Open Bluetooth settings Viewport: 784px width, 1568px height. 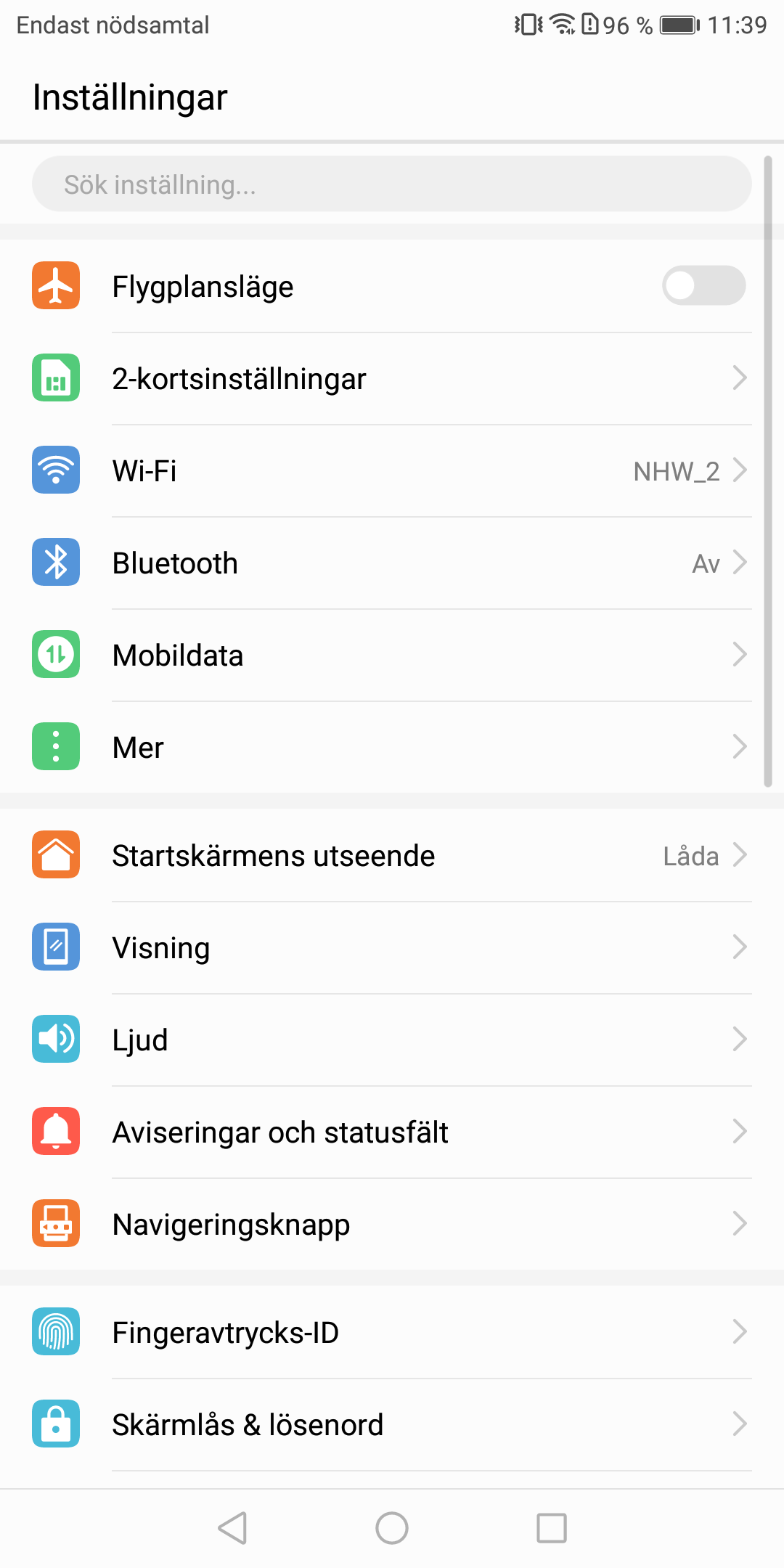pos(392,563)
